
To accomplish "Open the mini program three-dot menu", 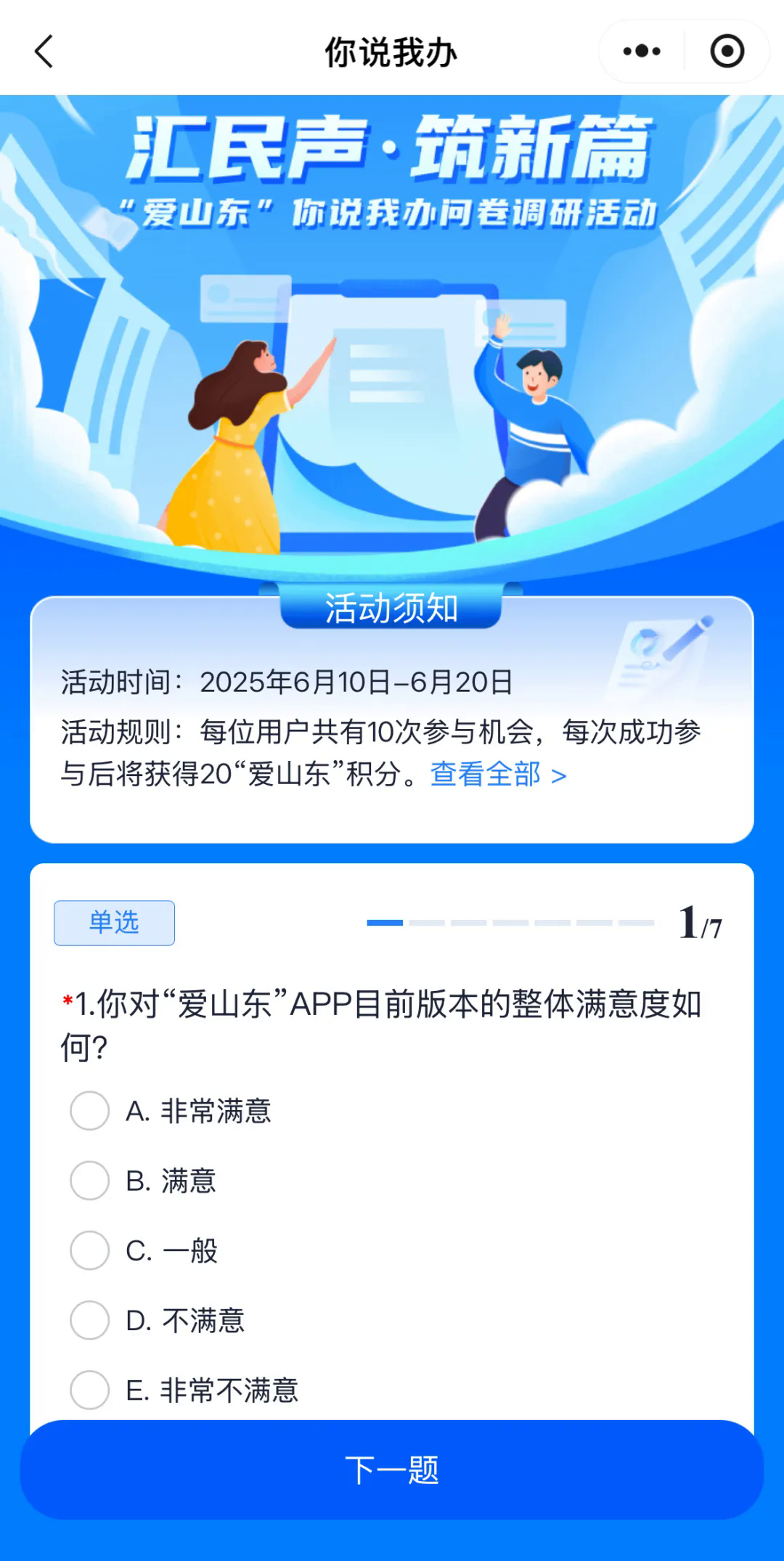I will point(642,52).
